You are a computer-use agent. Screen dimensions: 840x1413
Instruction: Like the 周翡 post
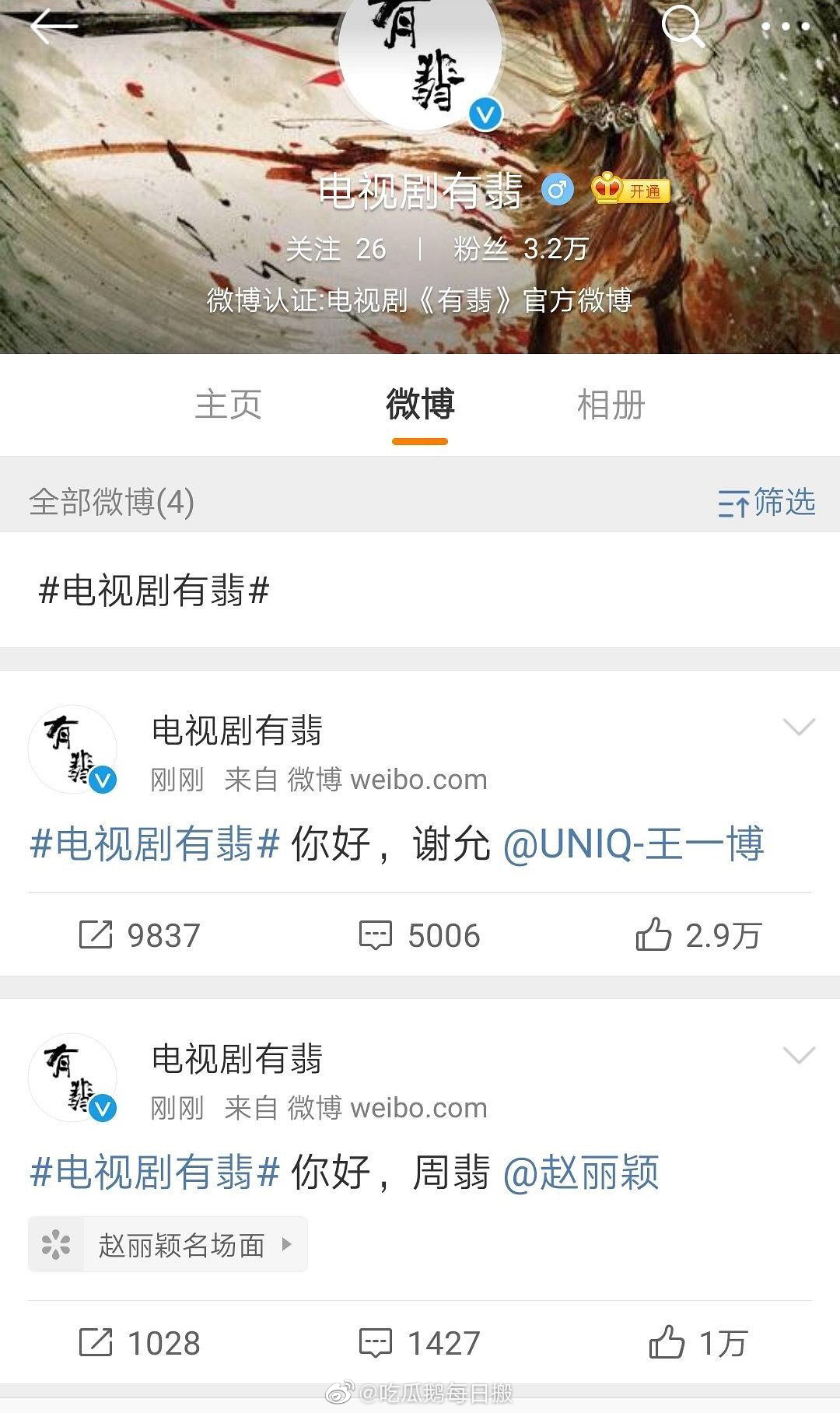(698, 1343)
